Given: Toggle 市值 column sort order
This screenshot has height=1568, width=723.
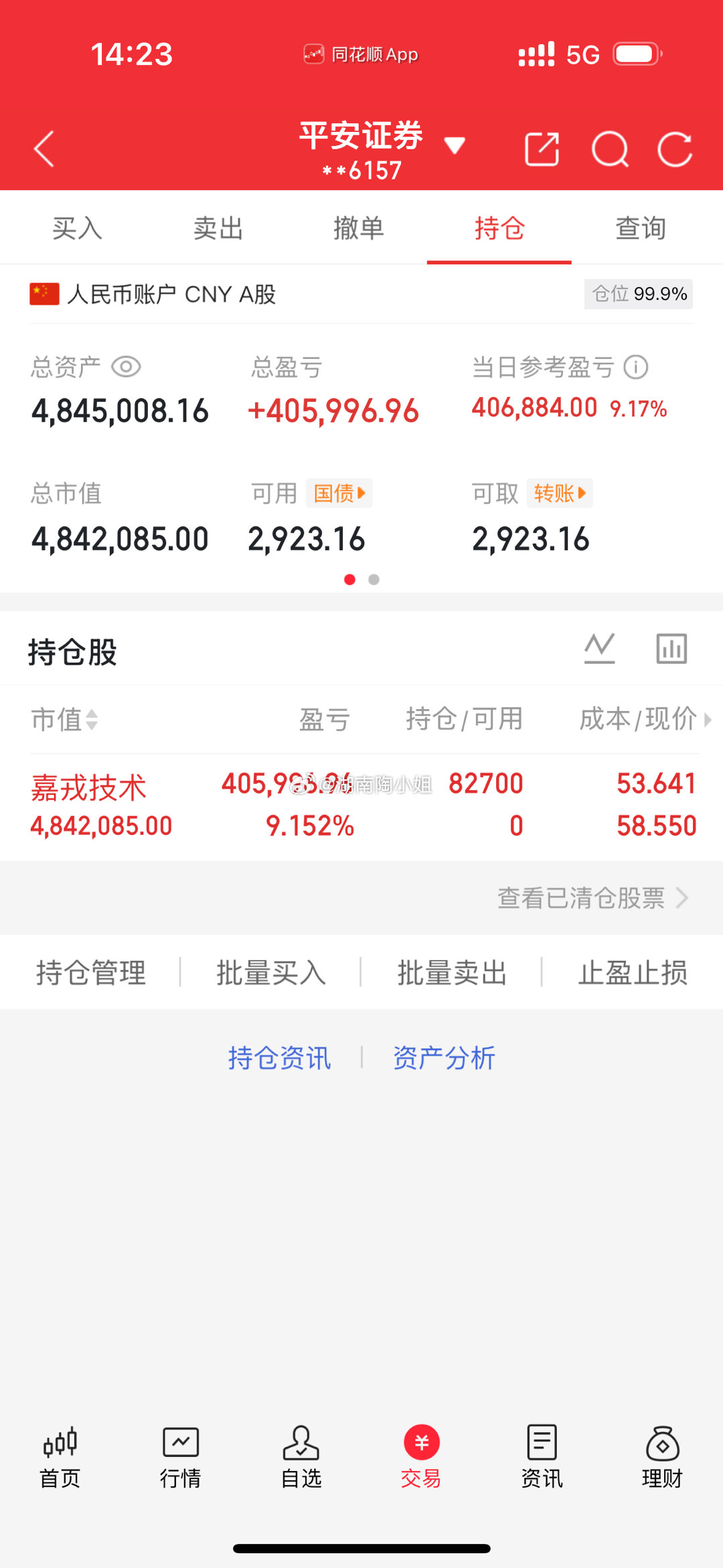Looking at the screenshot, I should pyautogui.click(x=65, y=719).
